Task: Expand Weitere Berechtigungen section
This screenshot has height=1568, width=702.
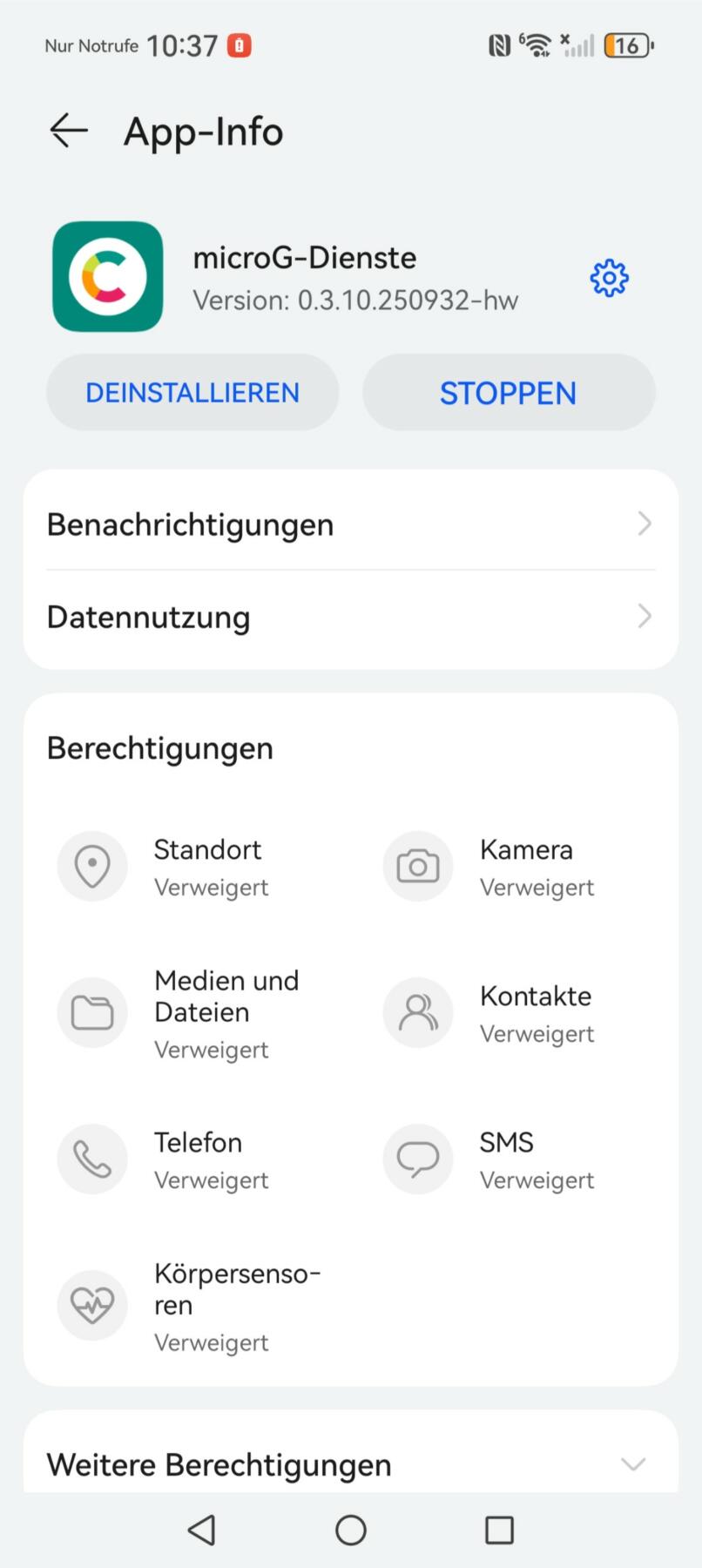Action: (633, 1464)
